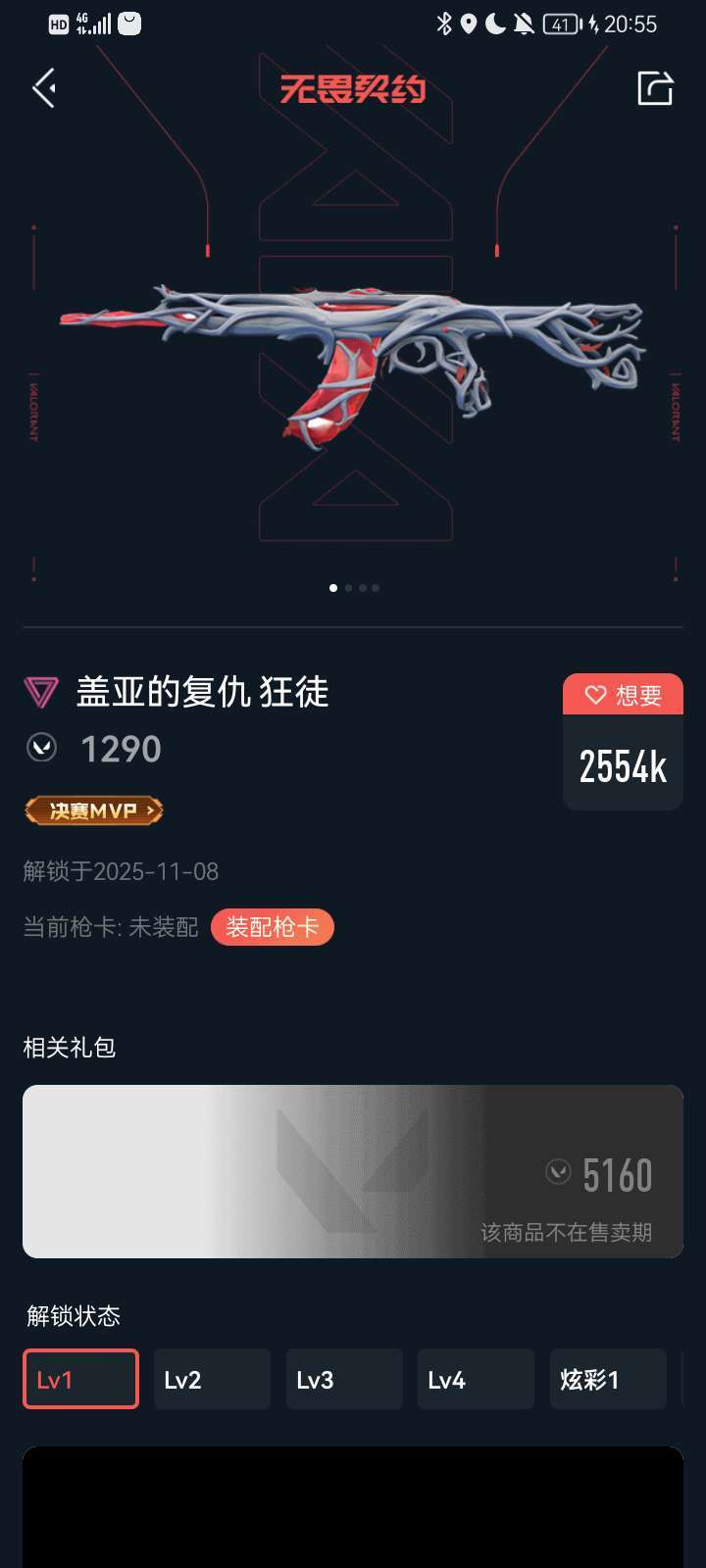Tap the 想要 wishlist heart button

pyautogui.click(x=623, y=695)
